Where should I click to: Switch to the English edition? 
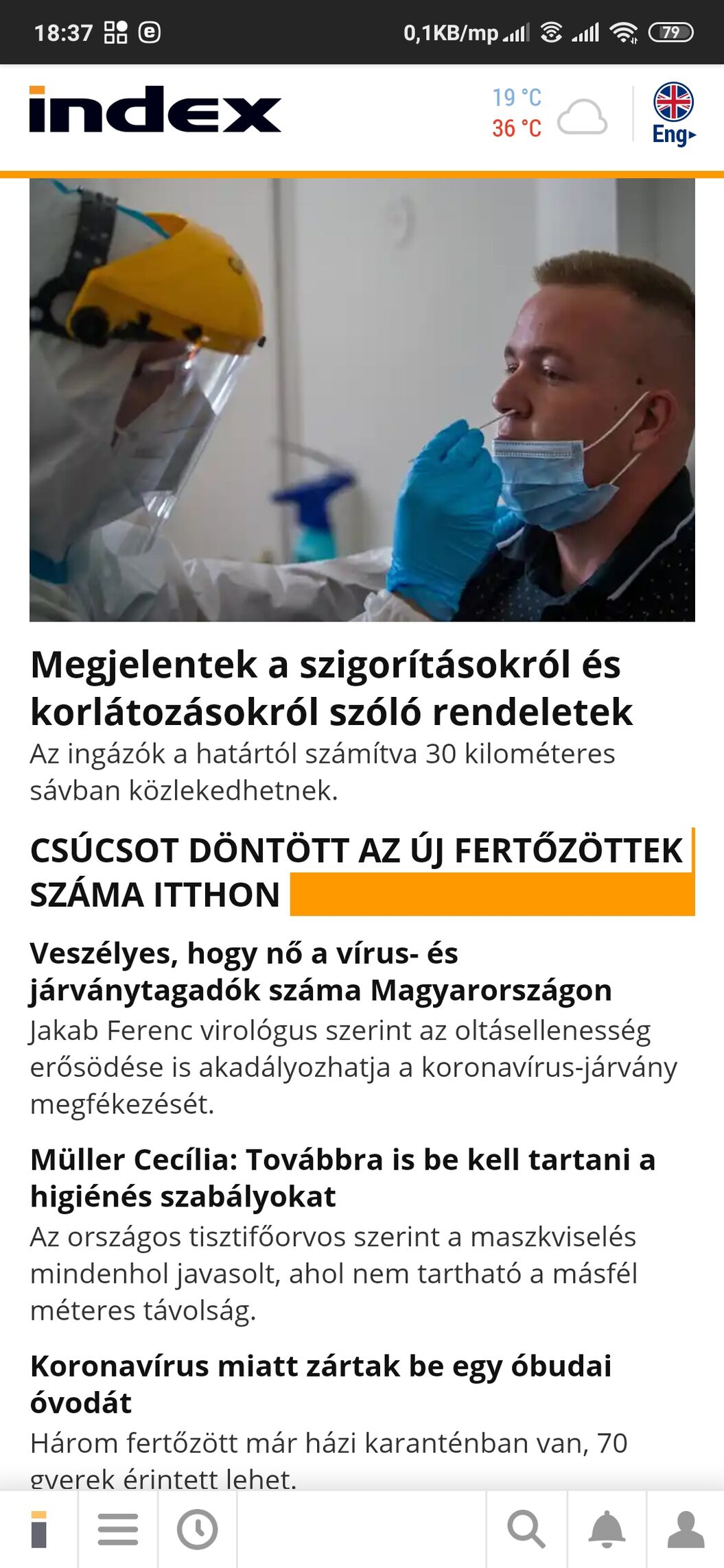673,114
